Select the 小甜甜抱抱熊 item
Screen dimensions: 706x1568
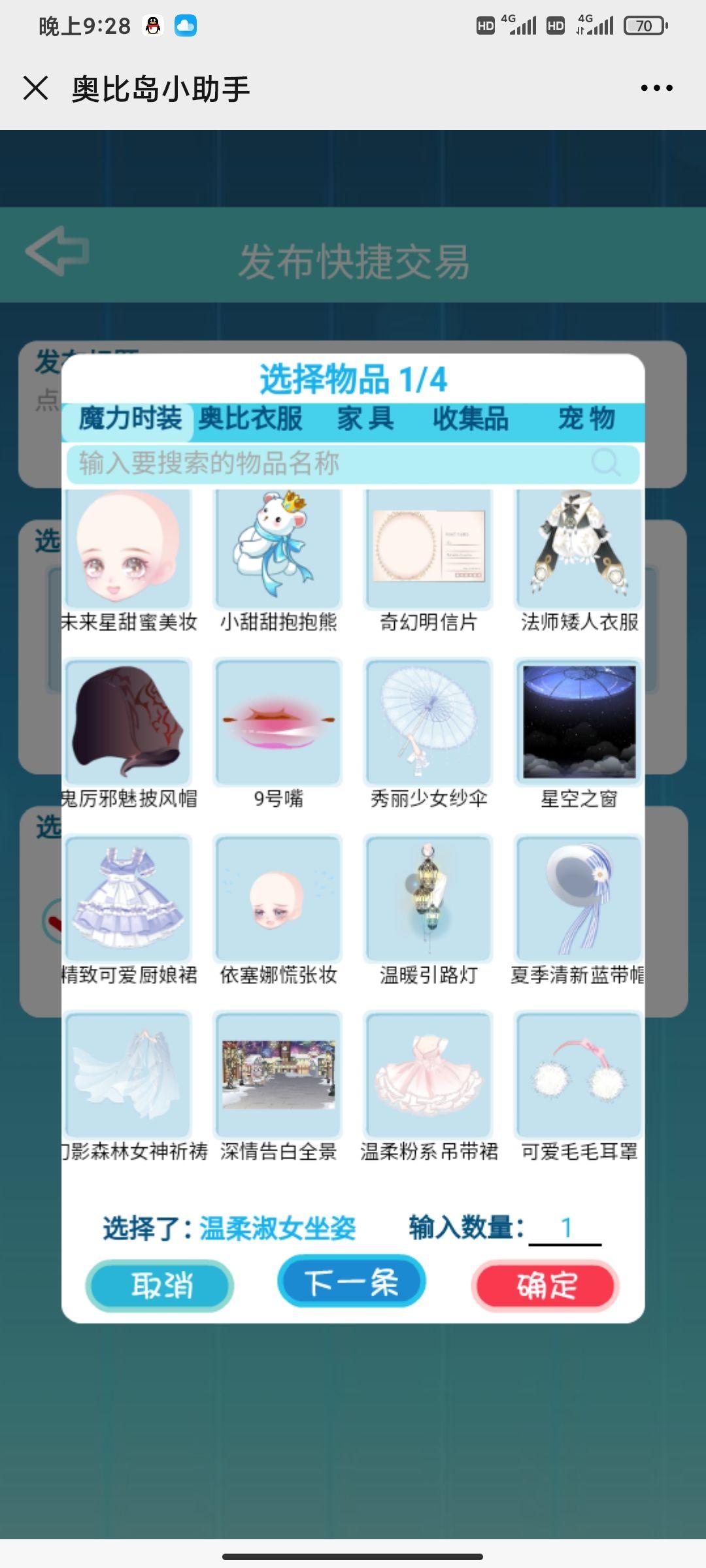click(278, 549)
